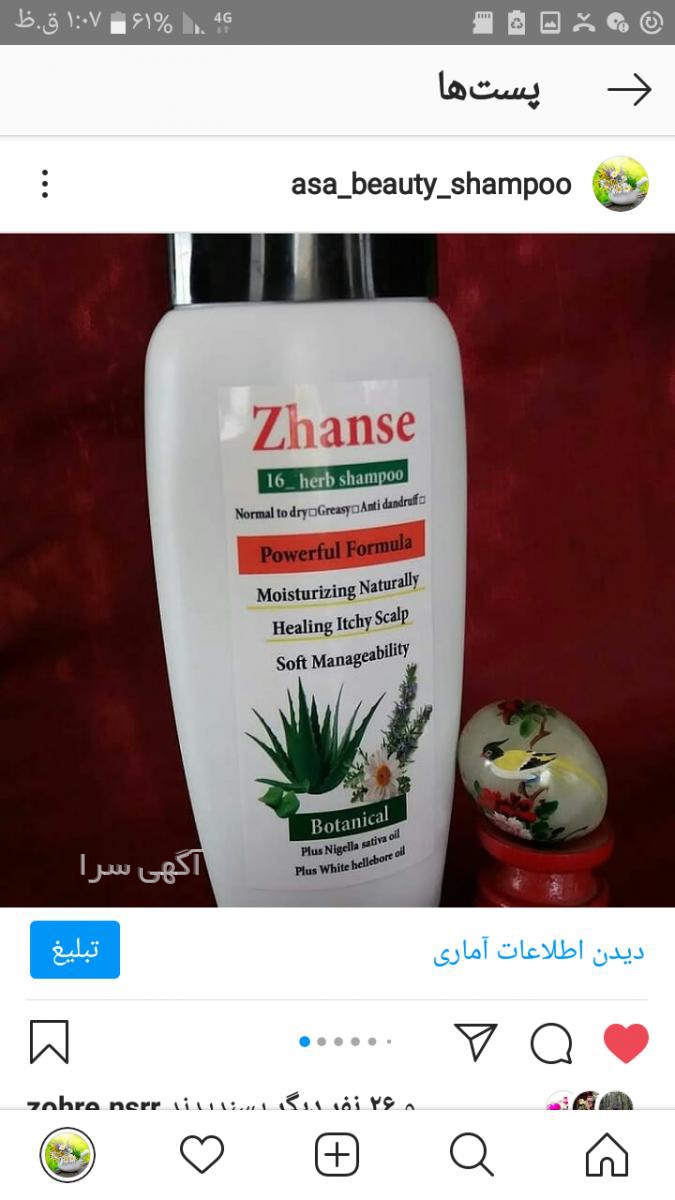
Task: Create a new post with plus tab
Action: [x=337, y=1156]
